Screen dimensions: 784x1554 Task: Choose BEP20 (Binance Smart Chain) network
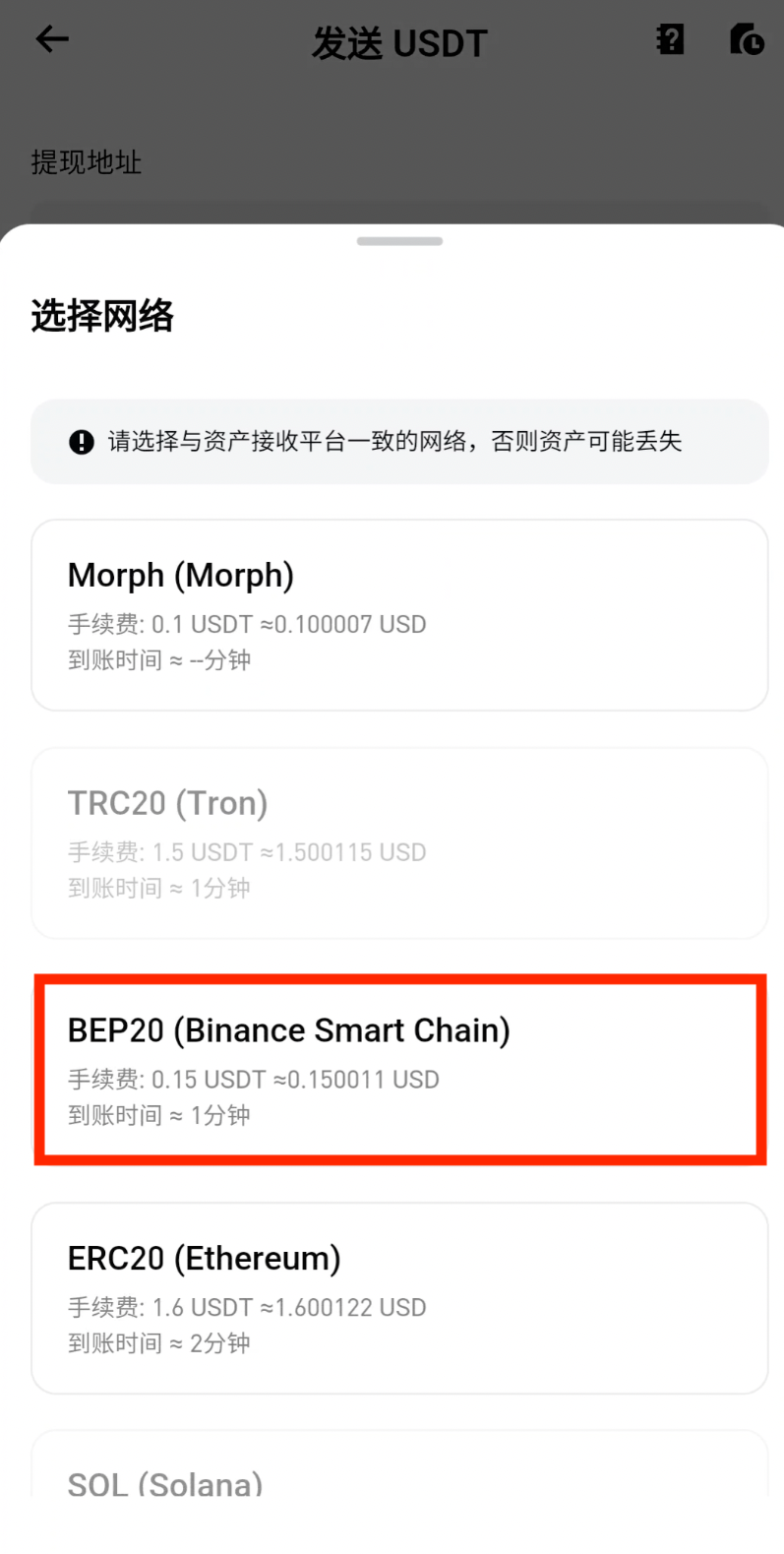(399, 1071)
